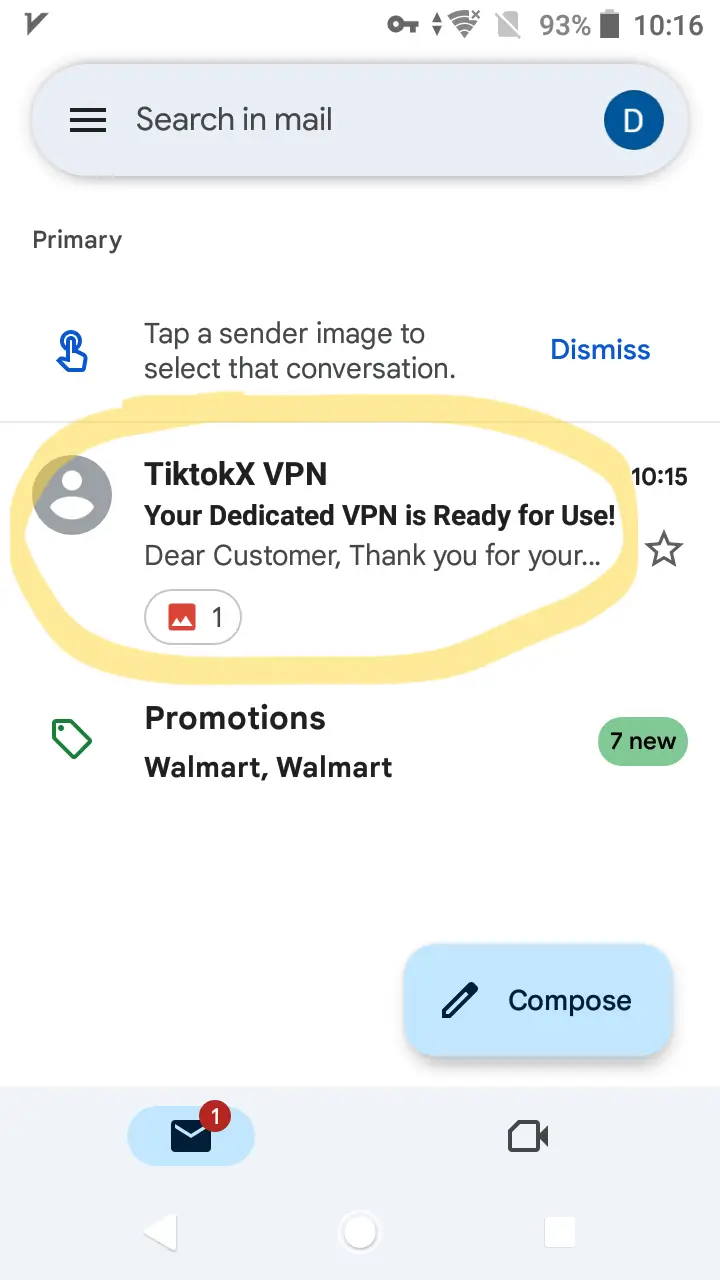Switch to the Mail tab
This screenshot has width=720, height=1280.
pyautogui.click(x=191, y=1136)
